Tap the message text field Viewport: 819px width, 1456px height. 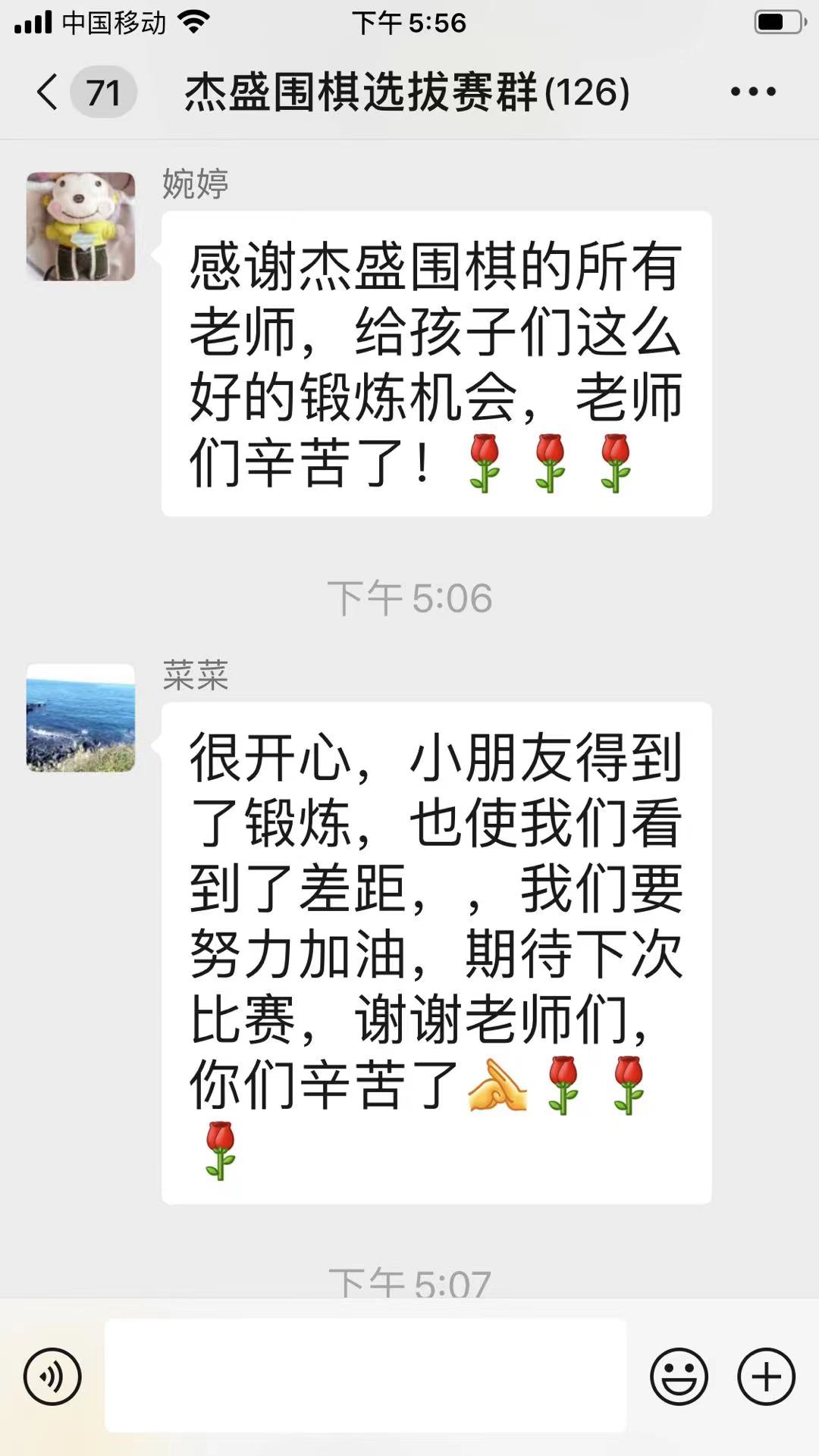pyautogui.click(x=366, y=1376)
